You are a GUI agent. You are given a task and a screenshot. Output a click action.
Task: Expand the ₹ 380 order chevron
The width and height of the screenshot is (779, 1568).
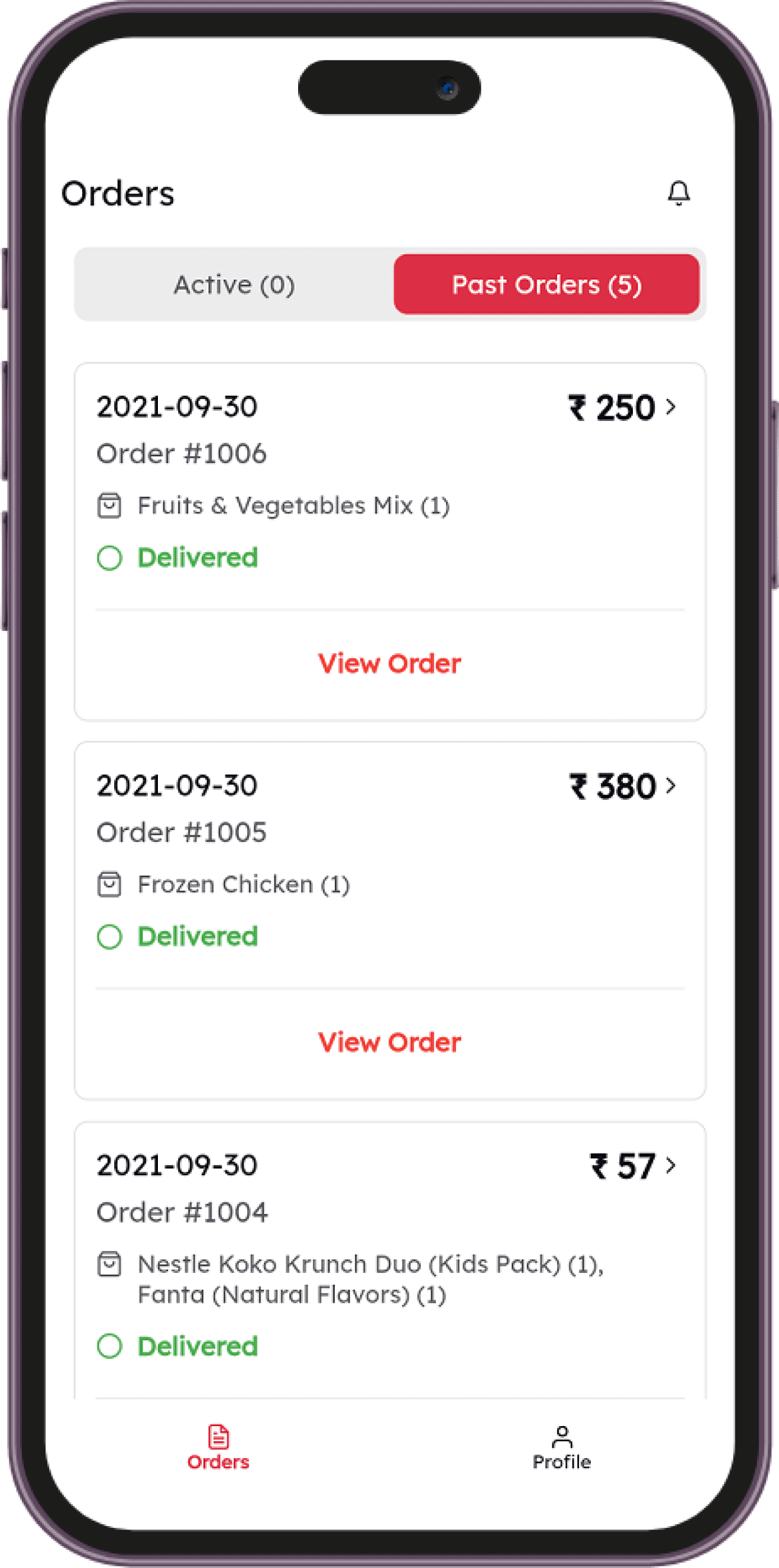(671, 786)
